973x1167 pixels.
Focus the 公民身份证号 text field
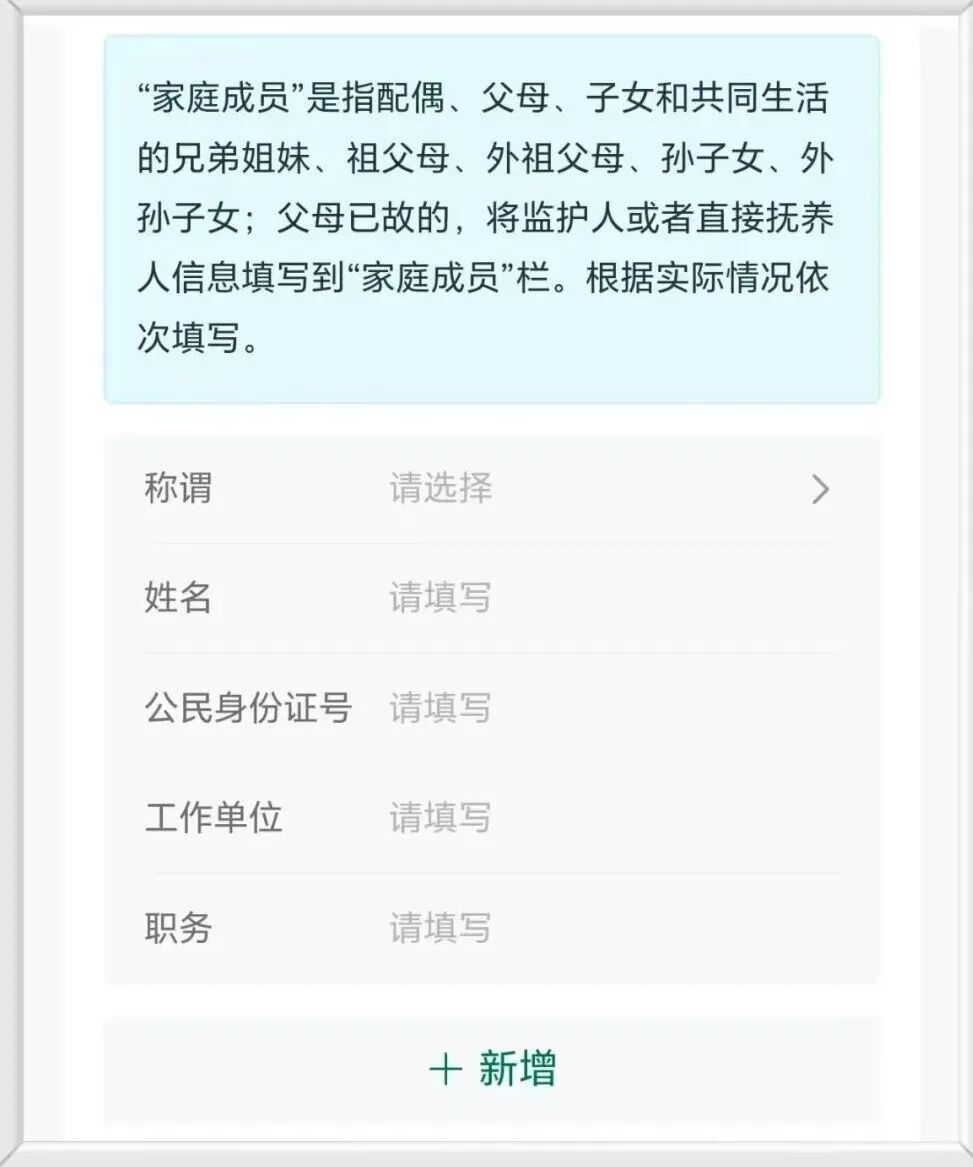(x=600, y=708)
